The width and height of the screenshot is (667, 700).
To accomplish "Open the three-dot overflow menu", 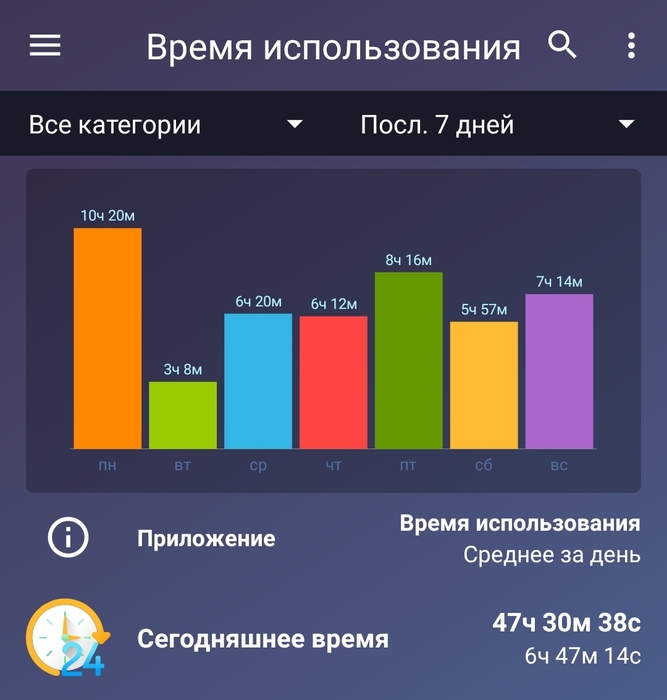I will [x=631, y=46].
